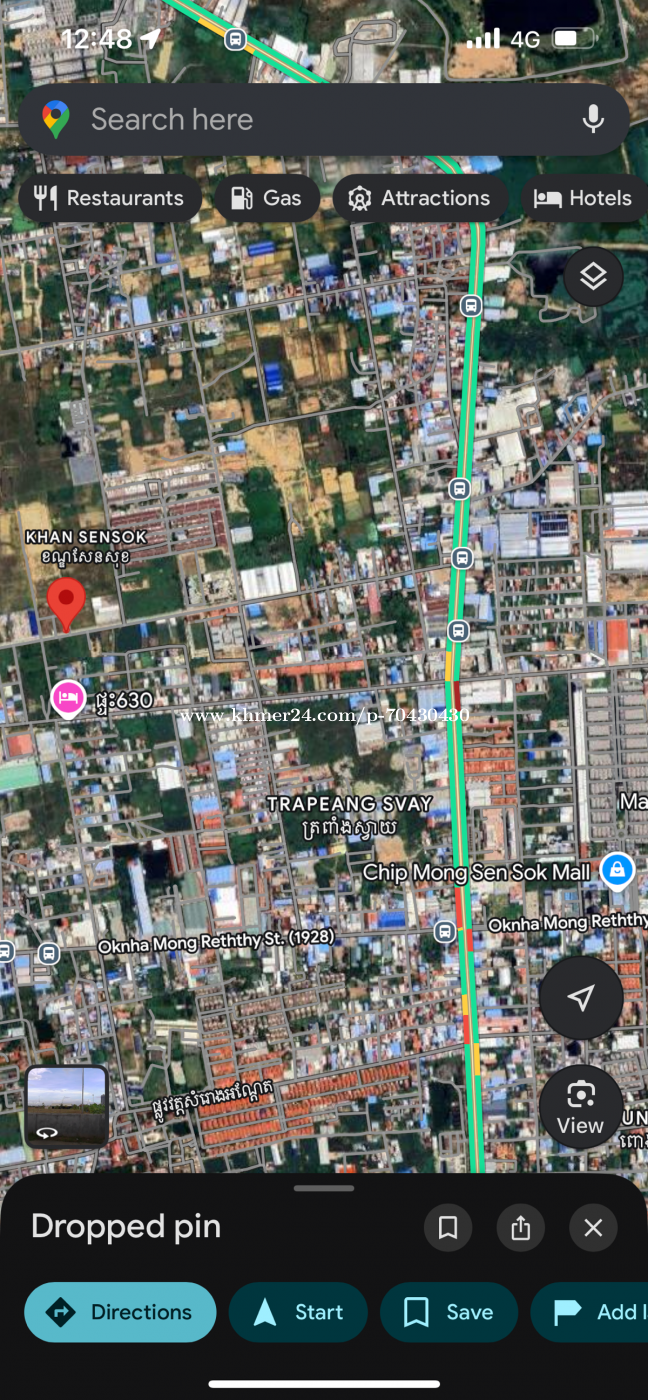The image size is (648, 1400).
Task: Open the Search here field
Action: pyautogui.click(x=300, y=120)
